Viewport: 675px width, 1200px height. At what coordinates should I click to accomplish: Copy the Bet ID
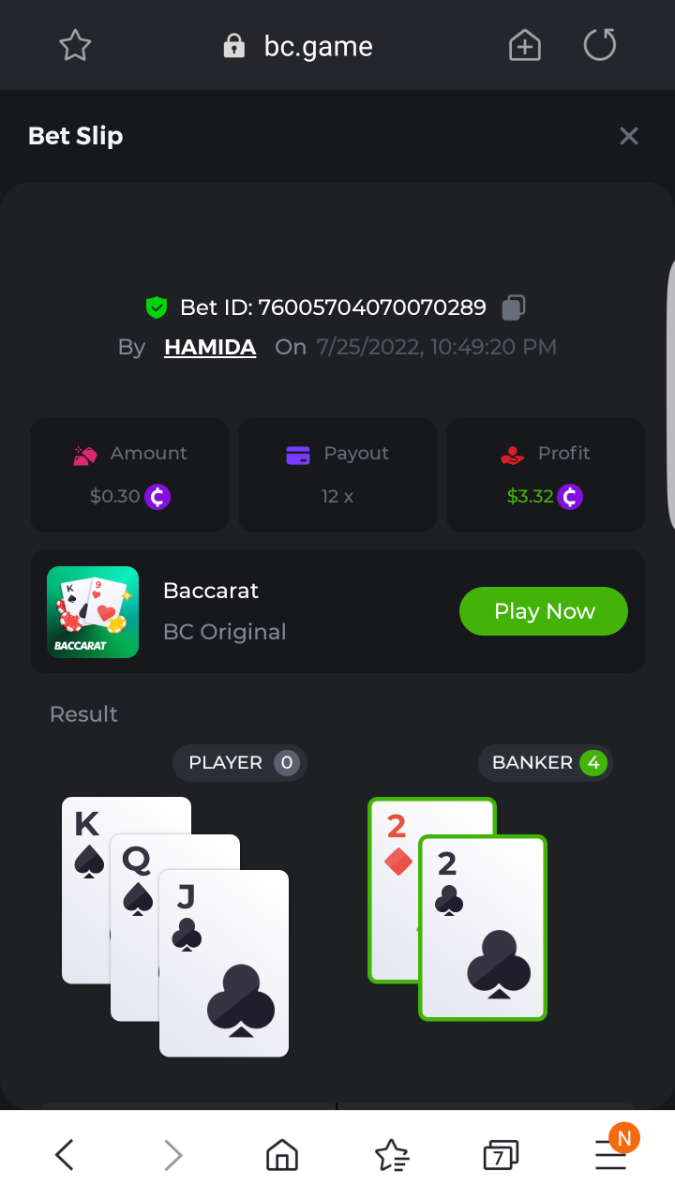point(513,307)
